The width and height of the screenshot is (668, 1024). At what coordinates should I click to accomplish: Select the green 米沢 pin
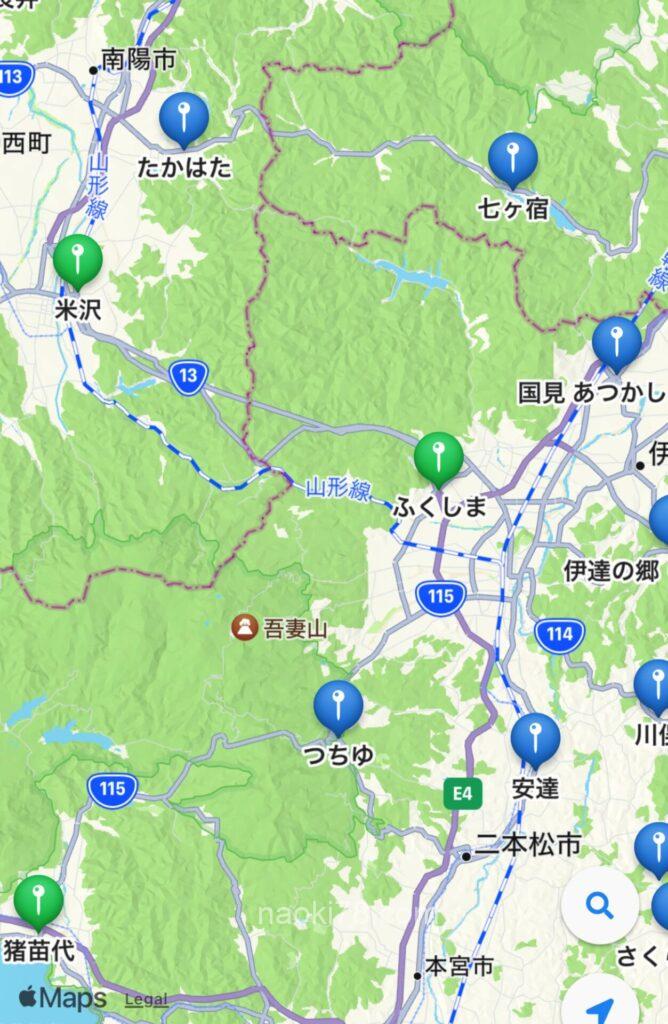[78, 259]
